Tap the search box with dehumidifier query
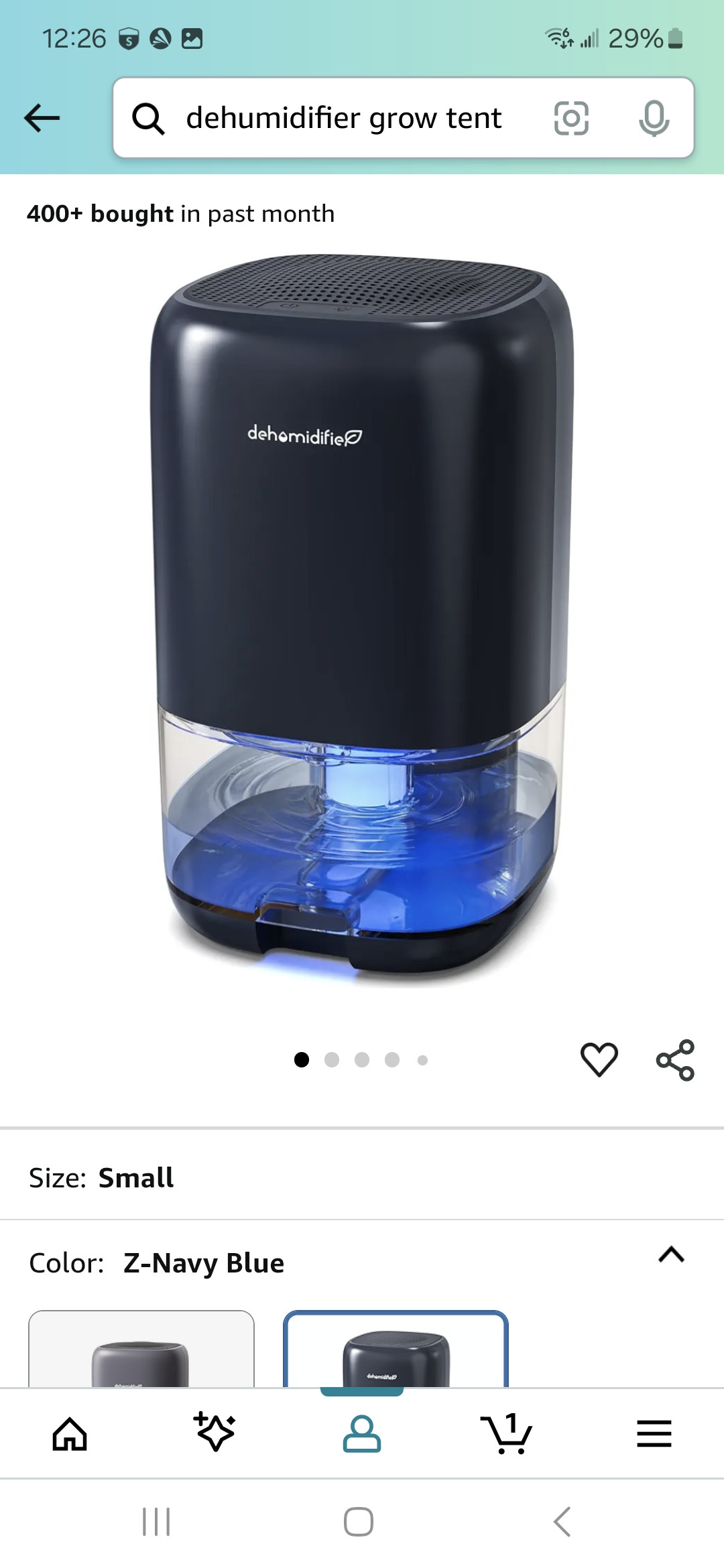724x1568 pixels. click(342, 118)
